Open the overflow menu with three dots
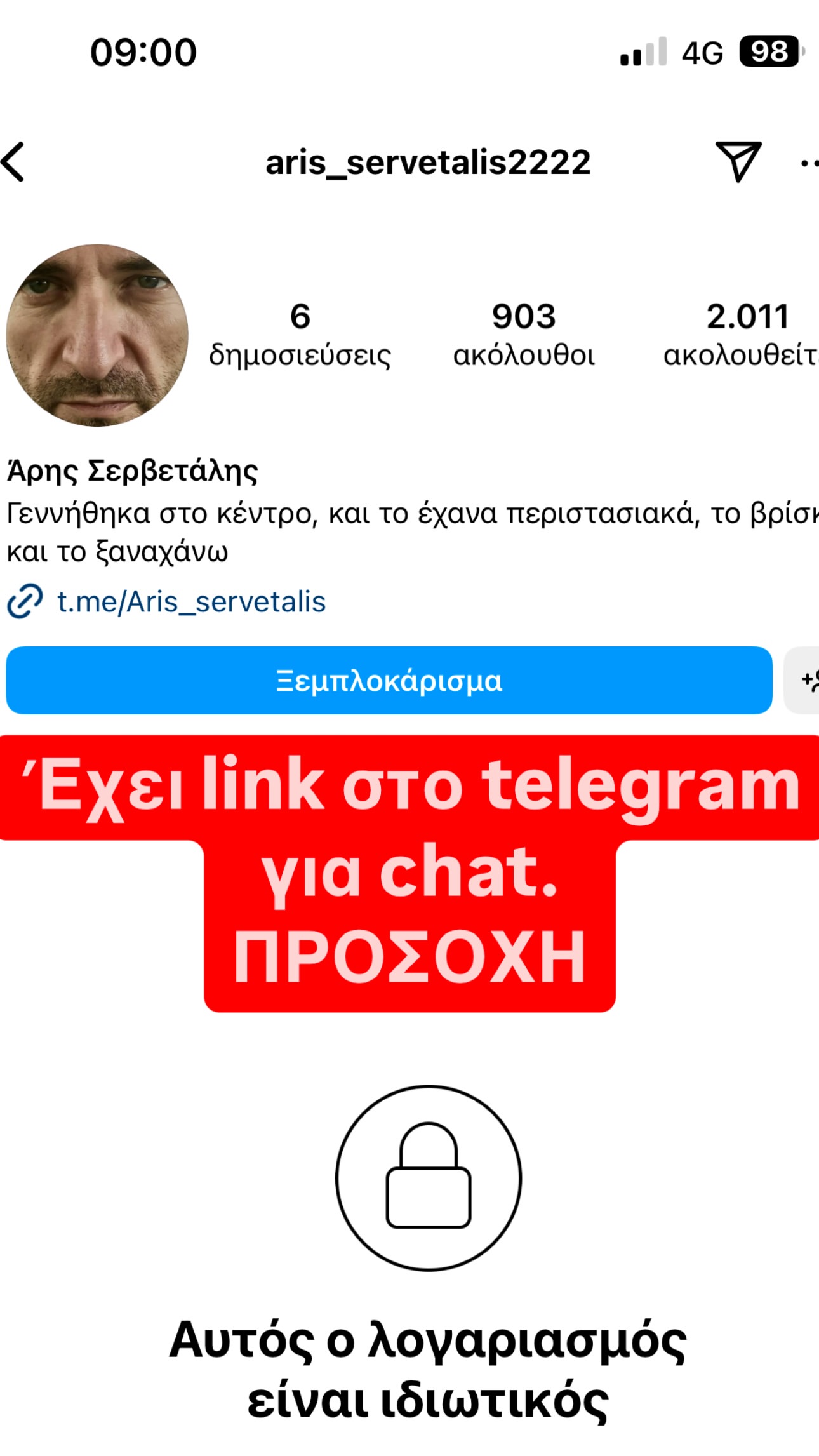Image resolution: width=819 pixels, height=1456 pixels. pos(809,163)
